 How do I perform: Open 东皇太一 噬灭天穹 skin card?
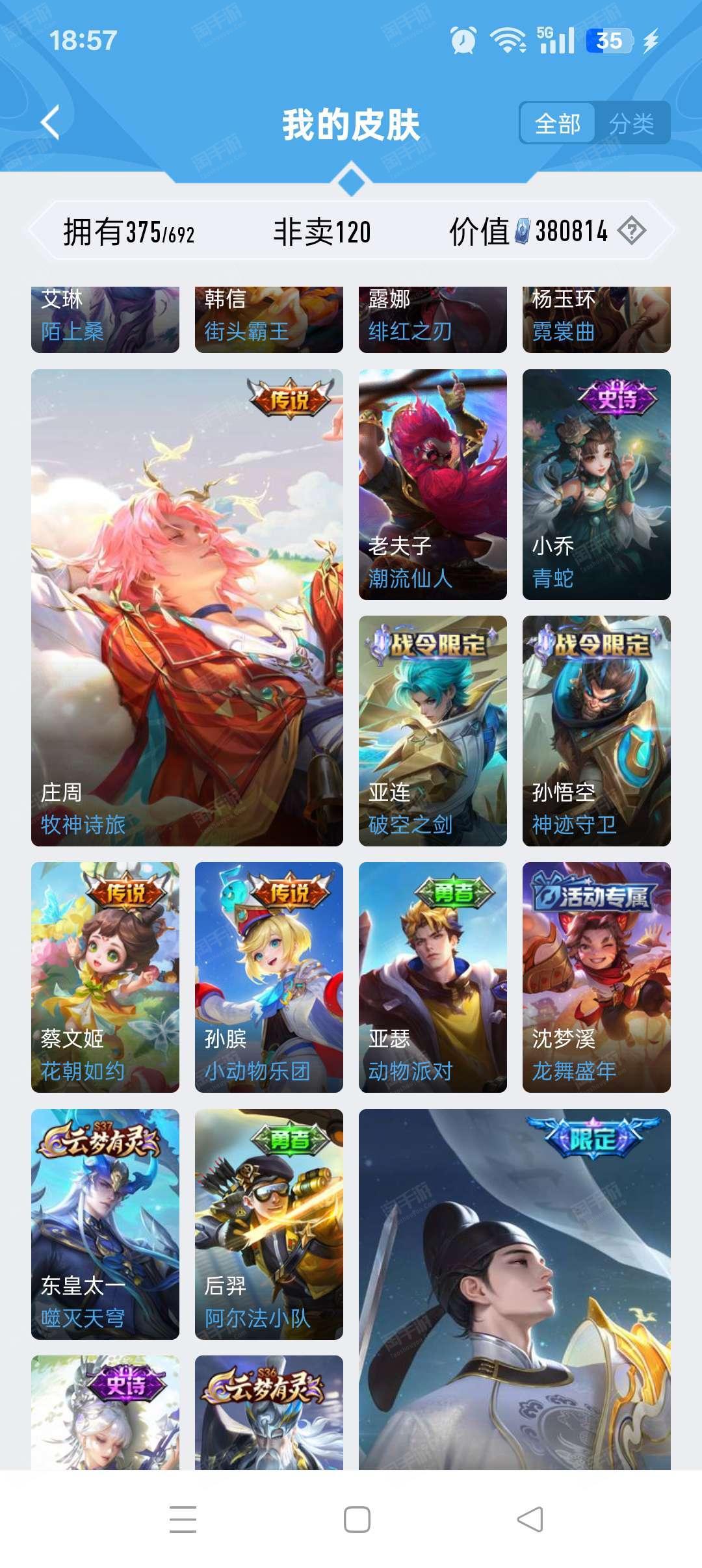point(105,1224)
